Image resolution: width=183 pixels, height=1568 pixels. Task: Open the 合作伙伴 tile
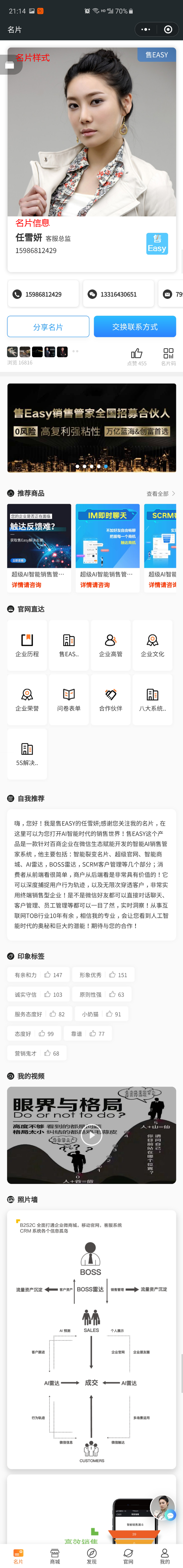[111, 699]
